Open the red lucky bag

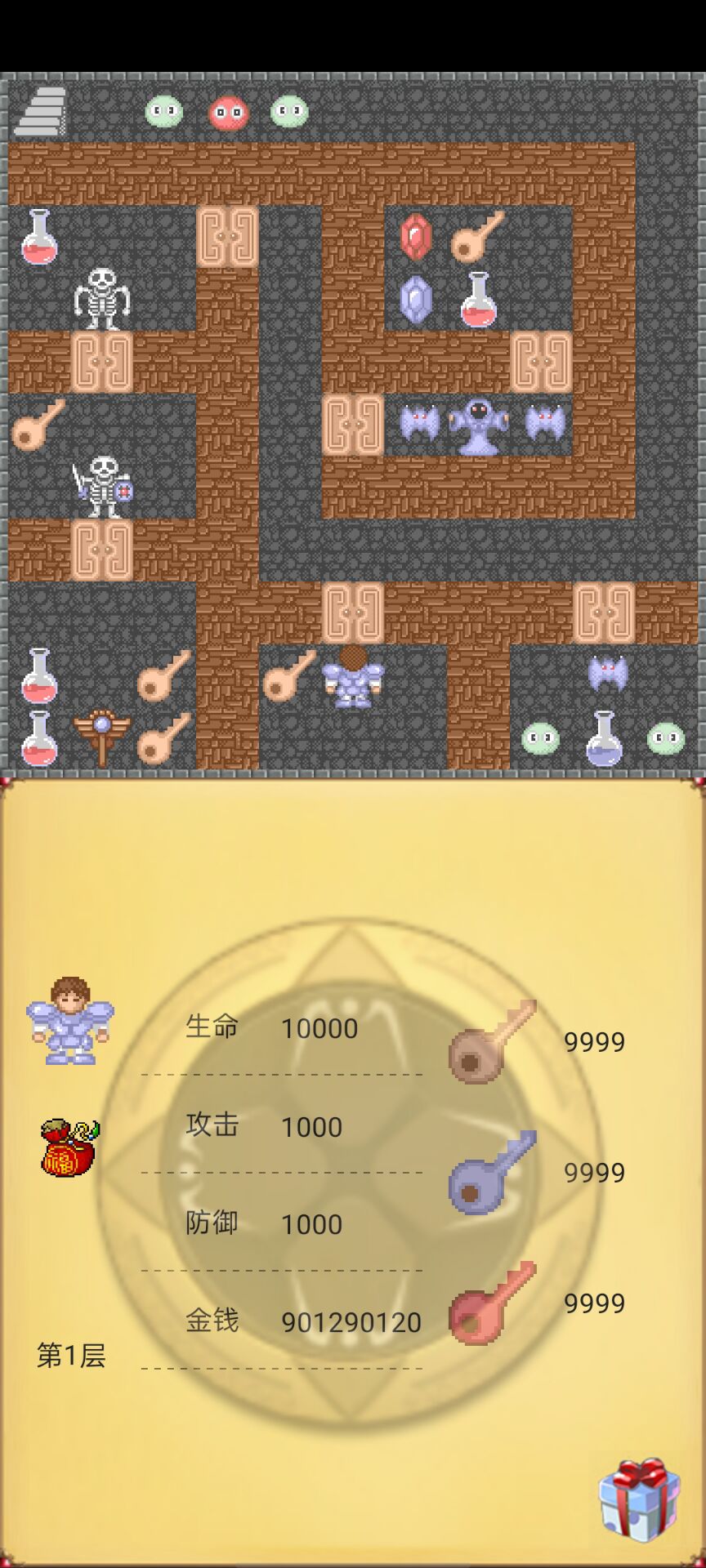69,1147
